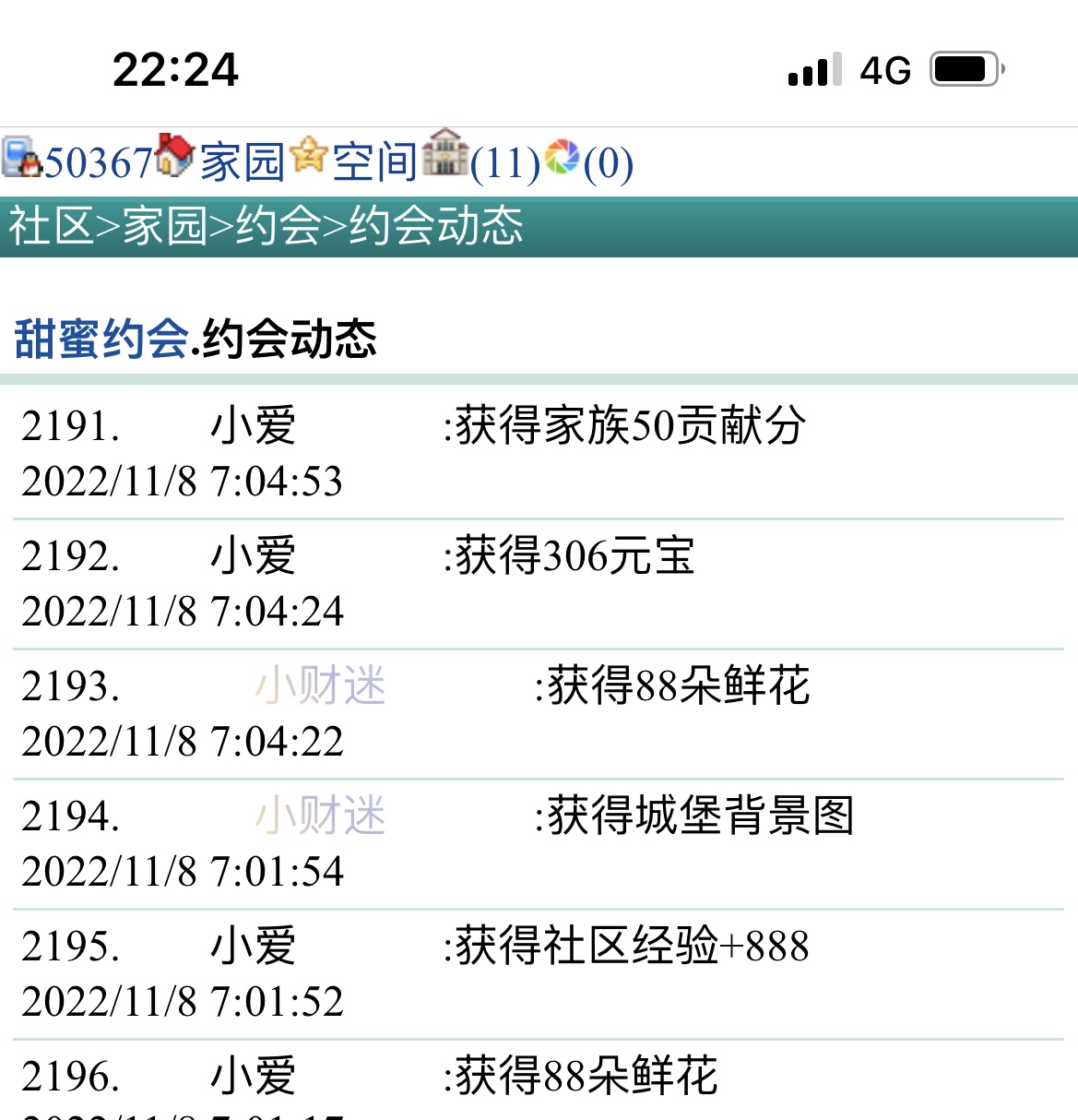Go to 约会 in breadcrumb
This screenshot has width=1078, height=1120.
point(278,227)
